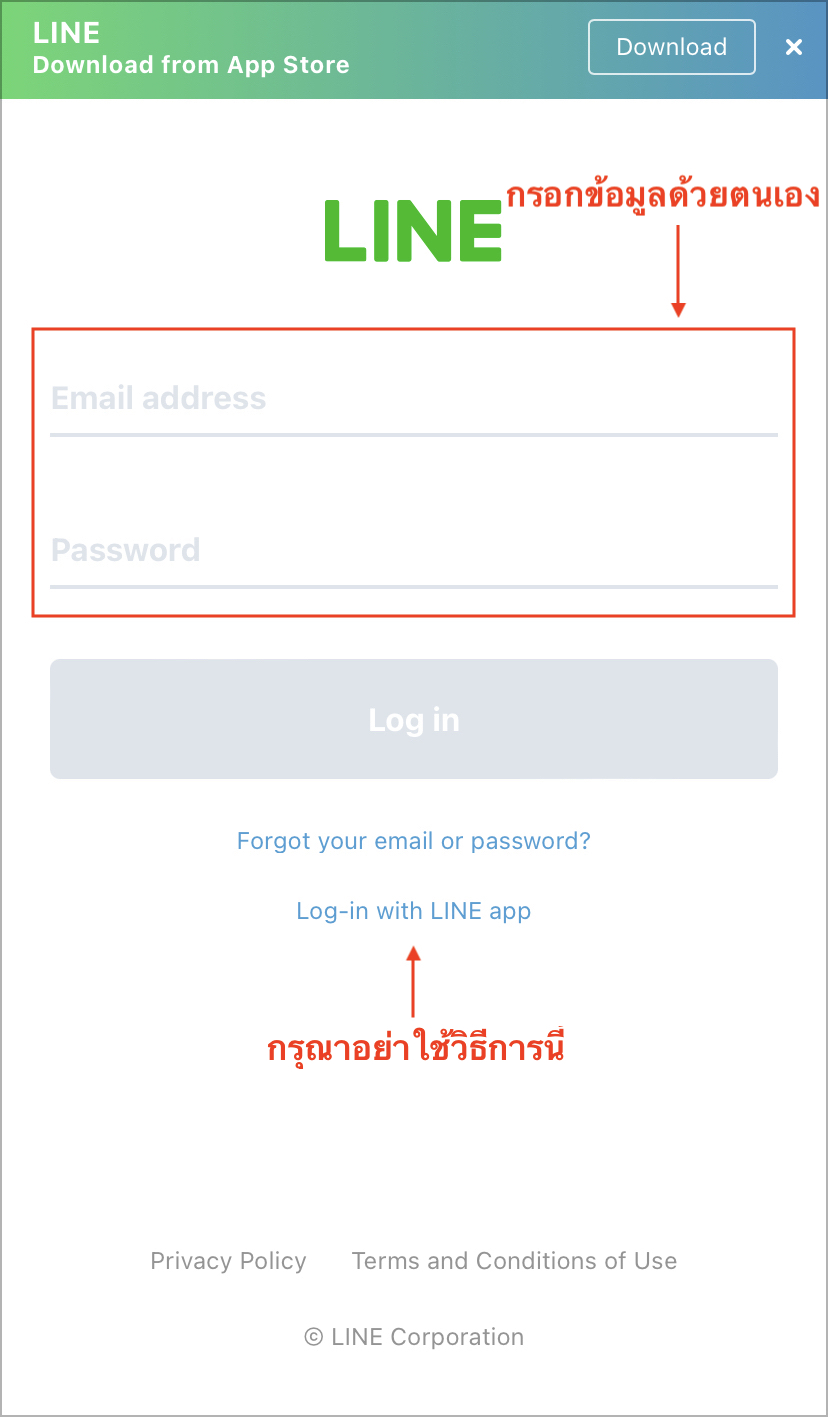View Terms and Conditions of Use
This screenshot has height=1417, width=828.
(514, 1261)
